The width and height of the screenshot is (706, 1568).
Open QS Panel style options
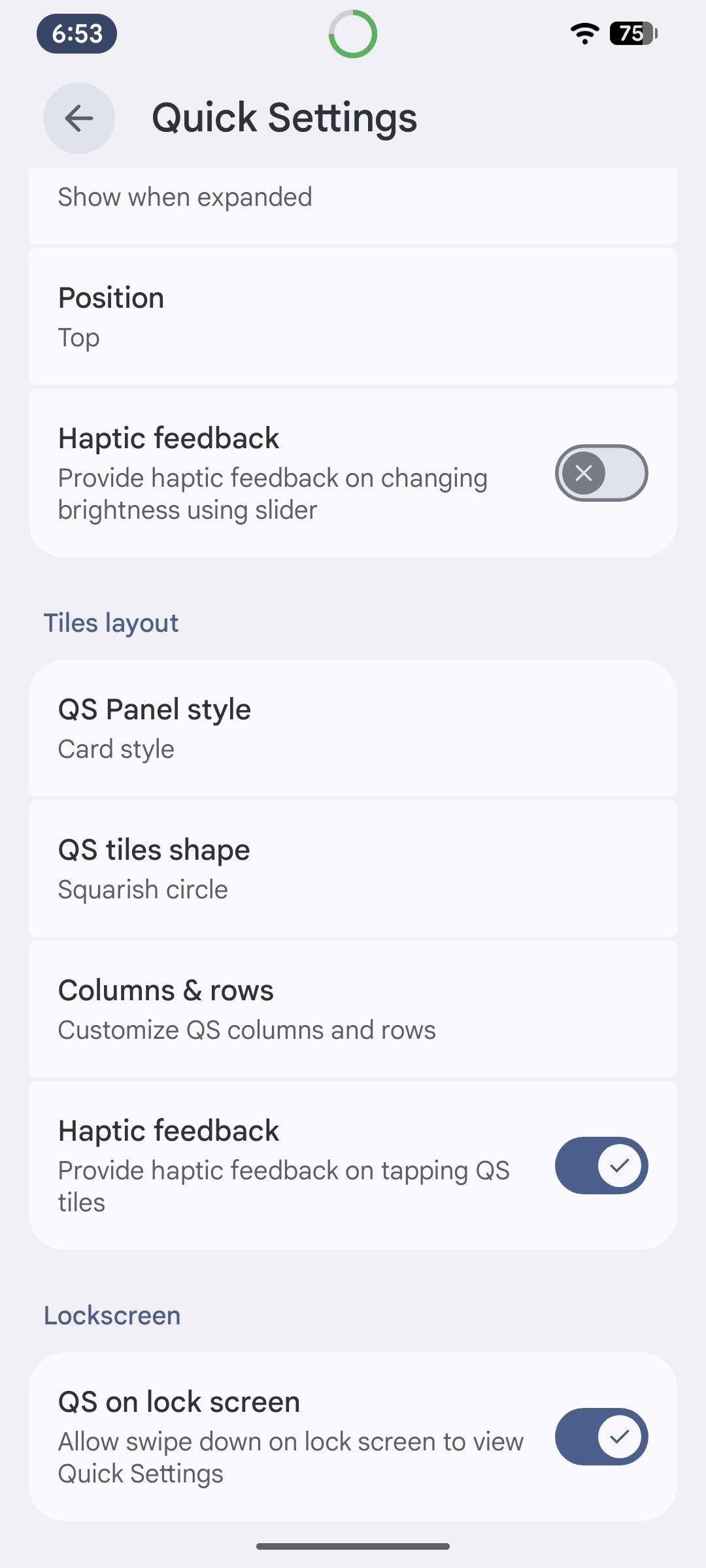click(353, 728)
